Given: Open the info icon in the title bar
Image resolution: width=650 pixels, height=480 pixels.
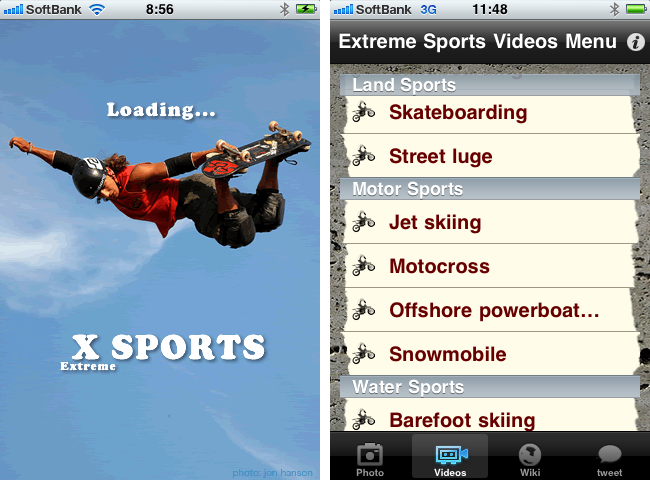Looking at the screenshot, I should tap(635, 42).
